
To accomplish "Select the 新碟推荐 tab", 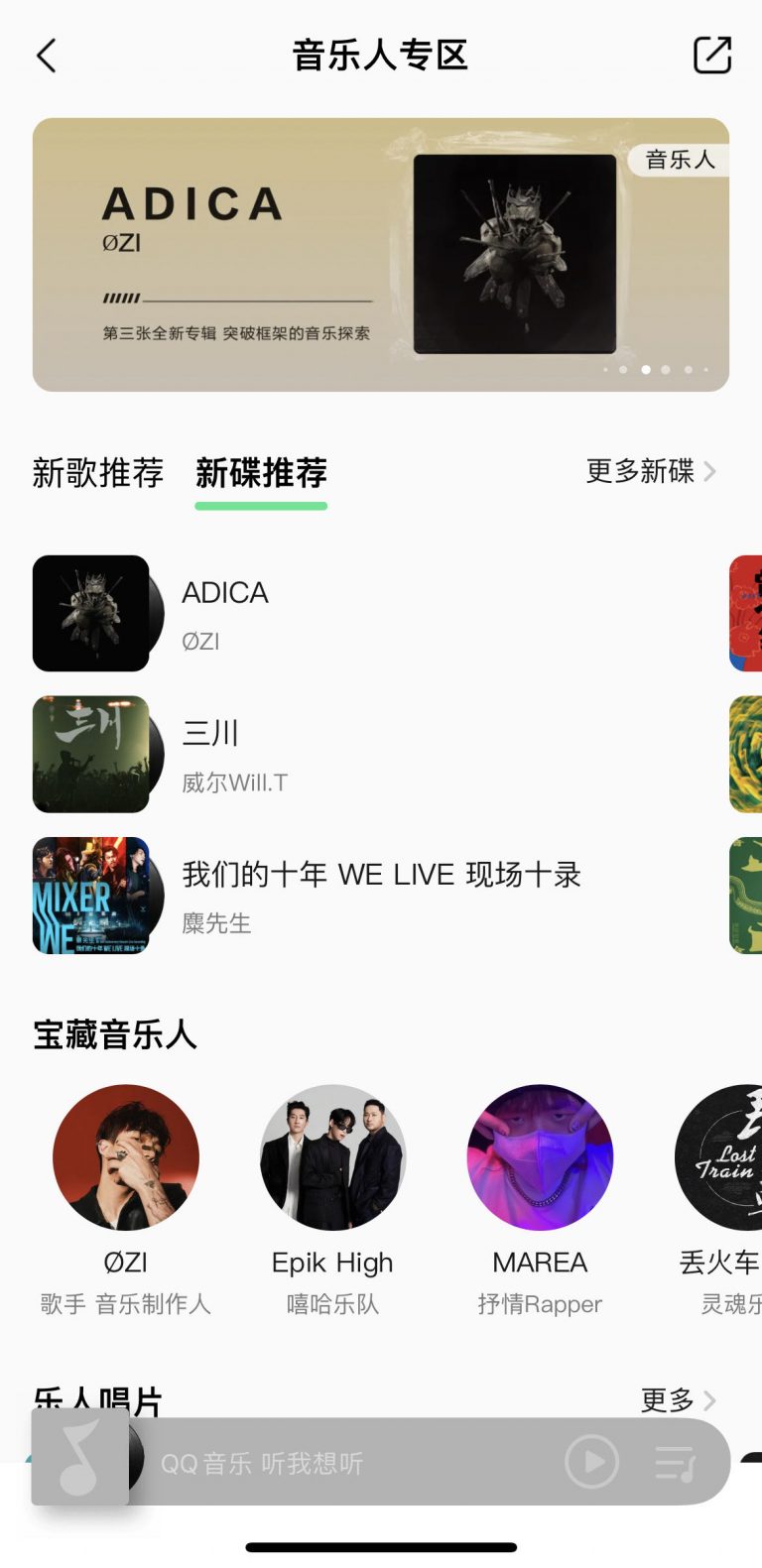I will (261, 473).
